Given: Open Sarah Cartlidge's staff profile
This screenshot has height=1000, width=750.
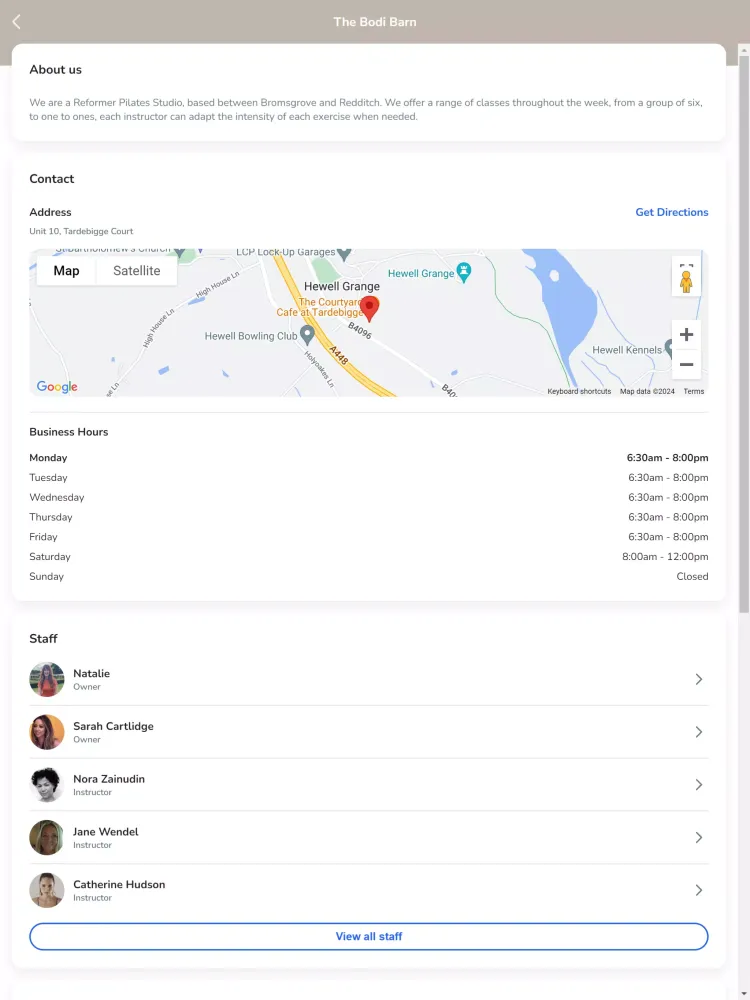Looking at the screenshot, I should tap(368, 732).
